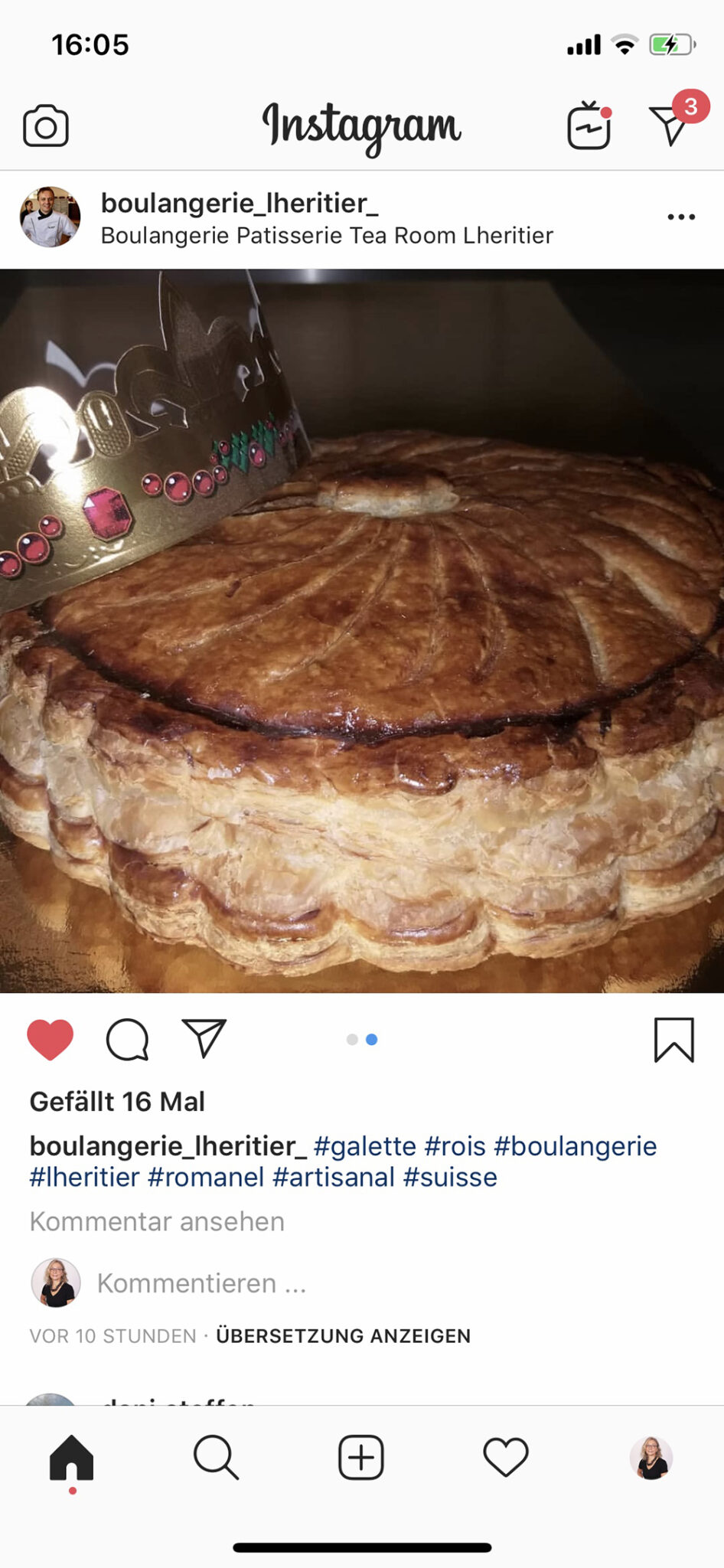Unlike the galette post with the red heart
The width and height of the screenshot is (724, 1568).
point(51,1040)
